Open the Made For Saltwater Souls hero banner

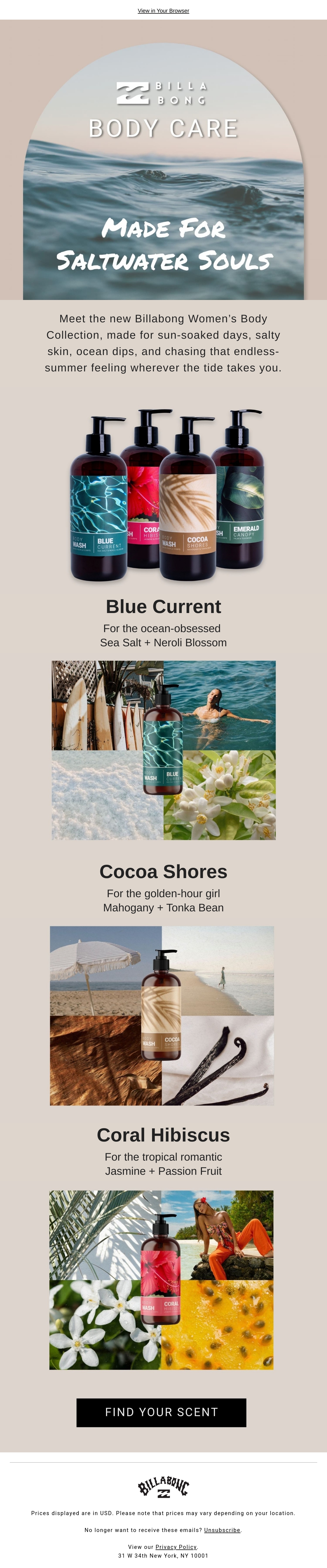tap(163, 160)
